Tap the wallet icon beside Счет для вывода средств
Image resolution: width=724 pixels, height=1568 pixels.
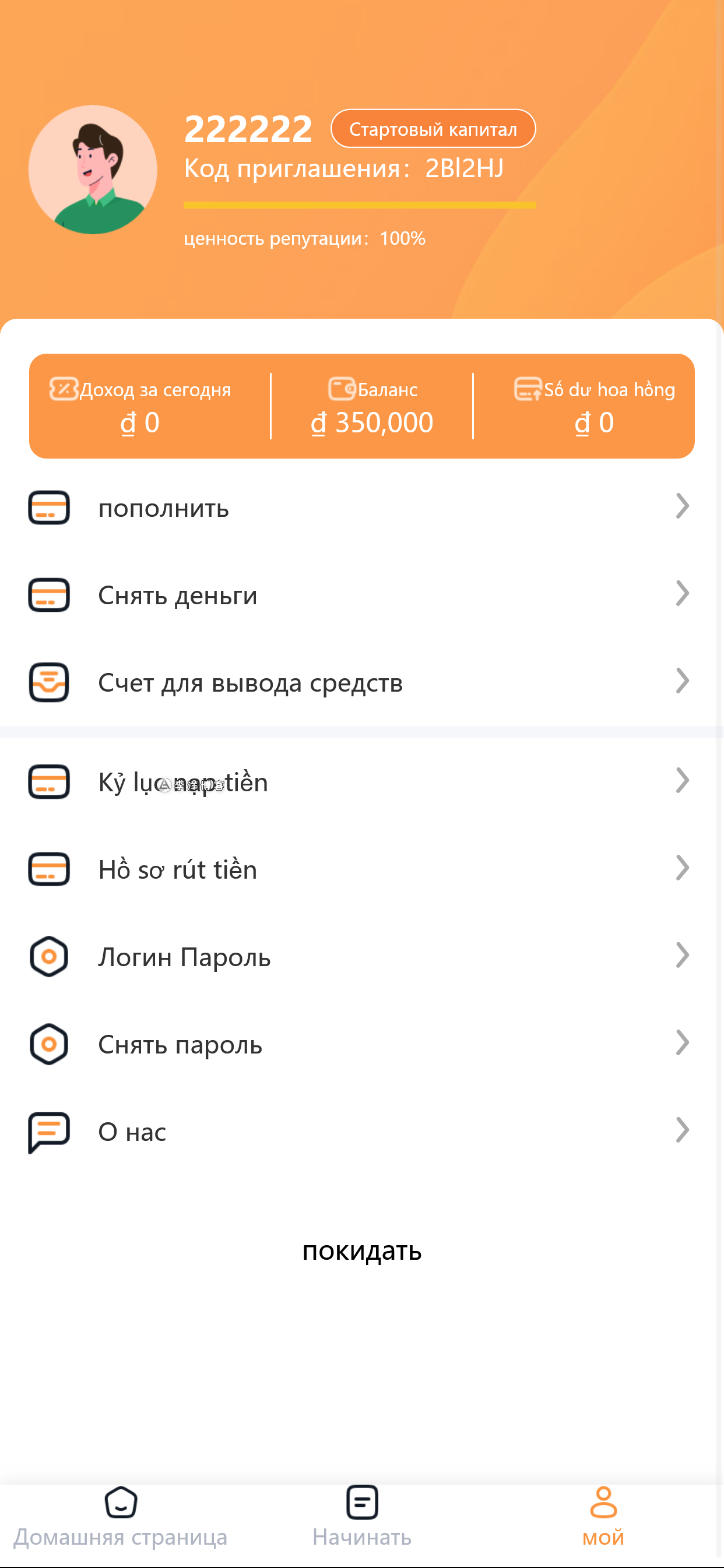point(49,683)
